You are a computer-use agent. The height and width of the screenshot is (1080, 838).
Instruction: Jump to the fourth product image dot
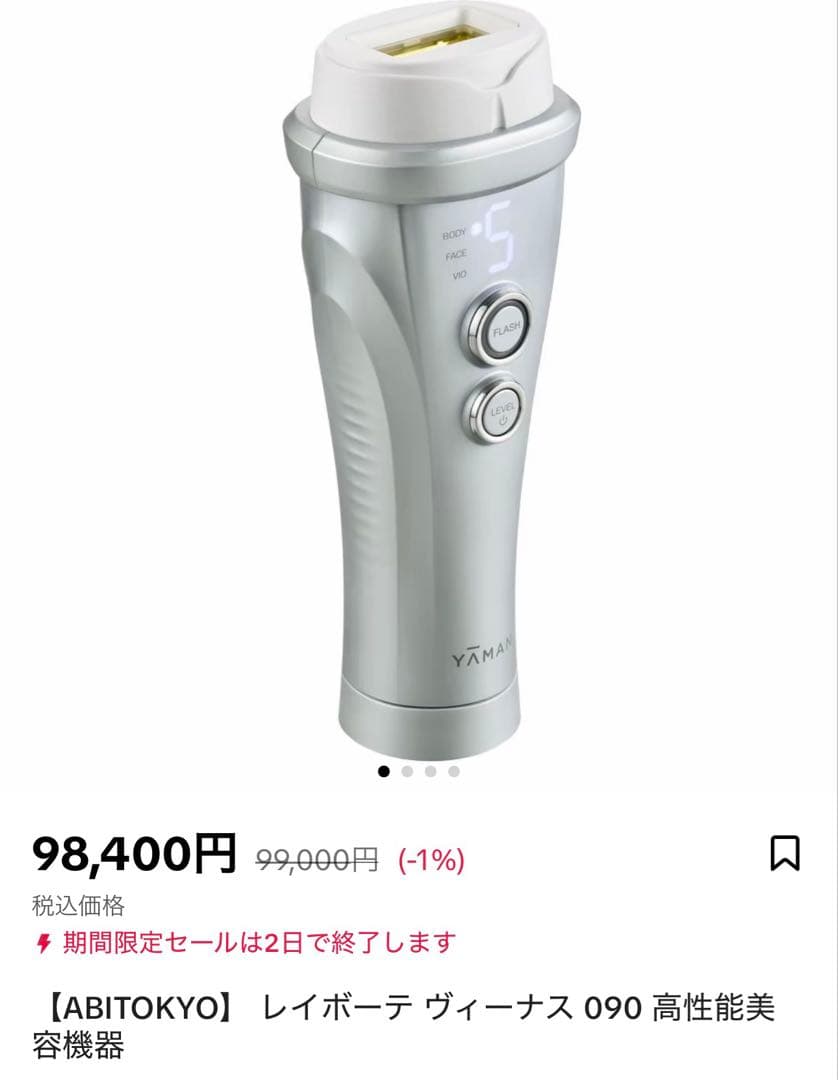[452, 770]
